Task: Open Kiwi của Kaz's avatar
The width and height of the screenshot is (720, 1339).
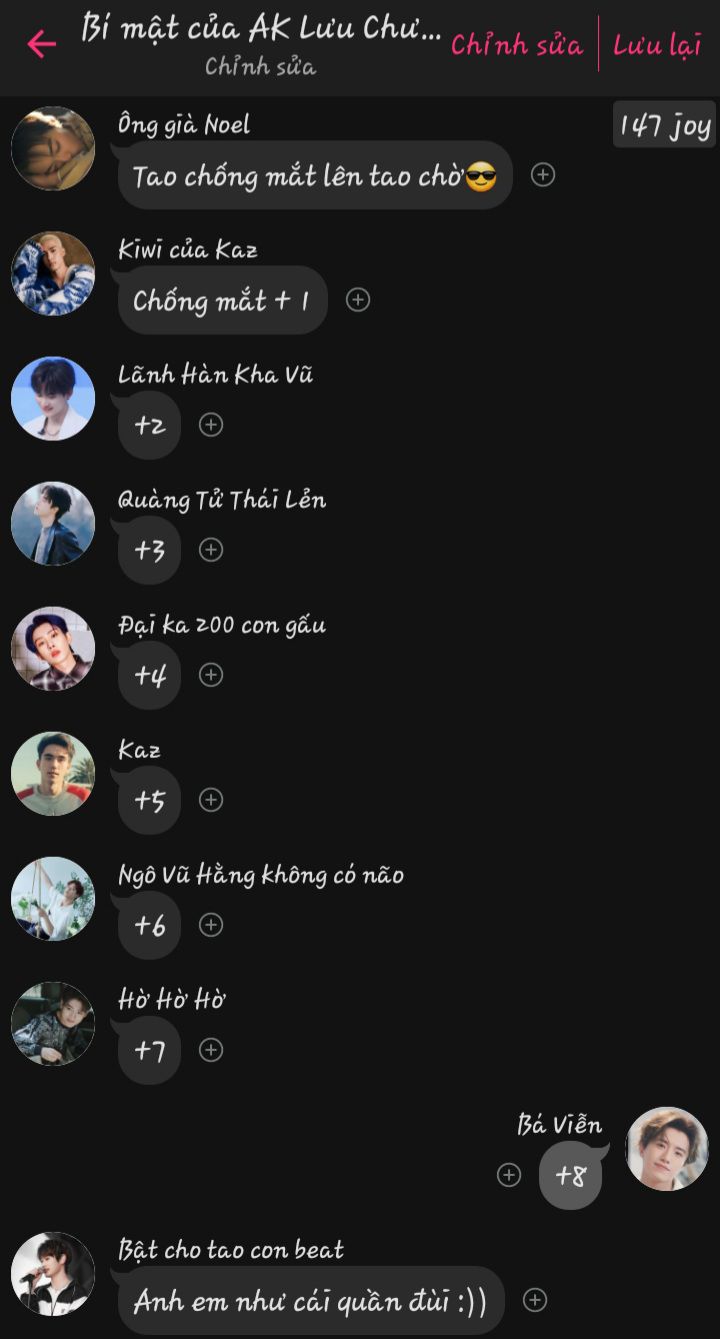Action: tap(53, 274)
